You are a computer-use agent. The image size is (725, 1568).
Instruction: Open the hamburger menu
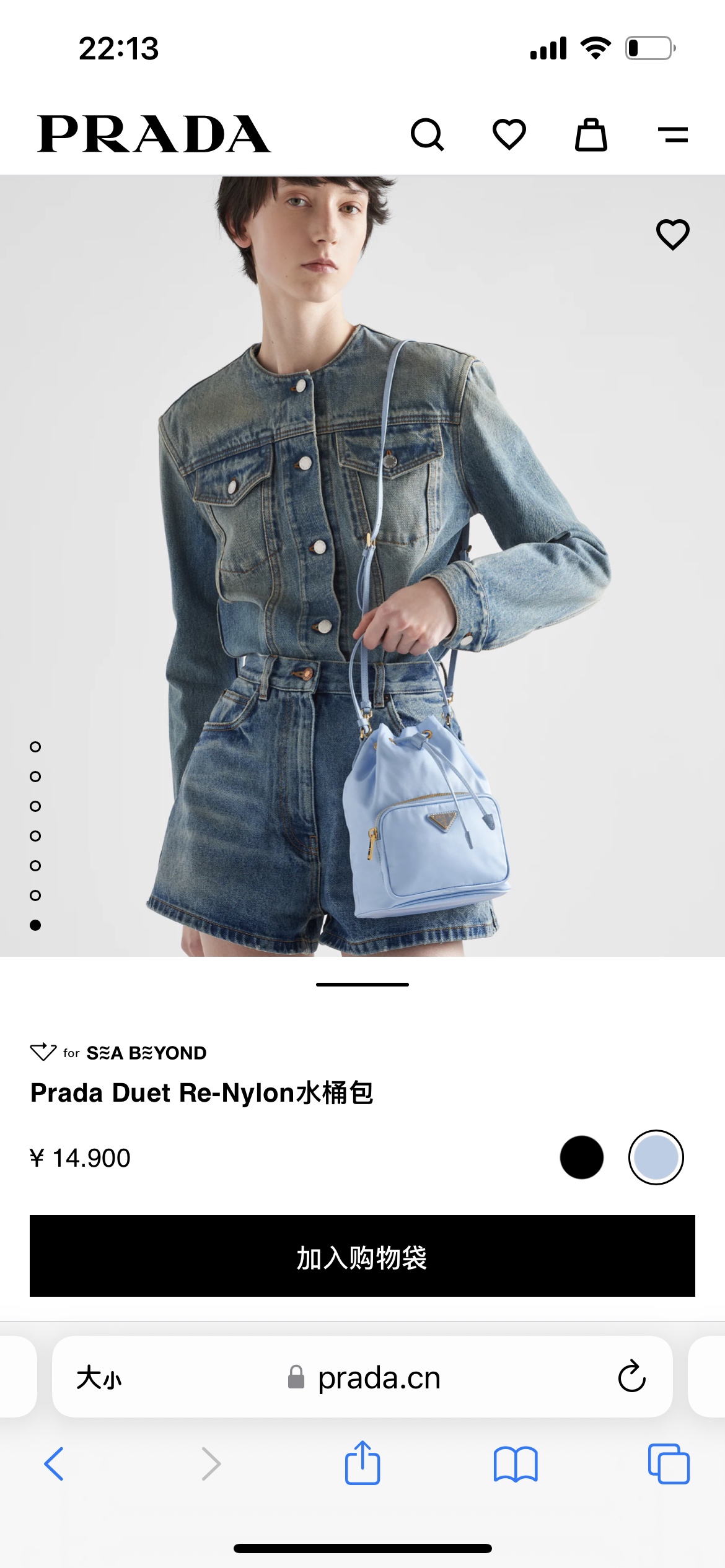[x=672, y=134]
